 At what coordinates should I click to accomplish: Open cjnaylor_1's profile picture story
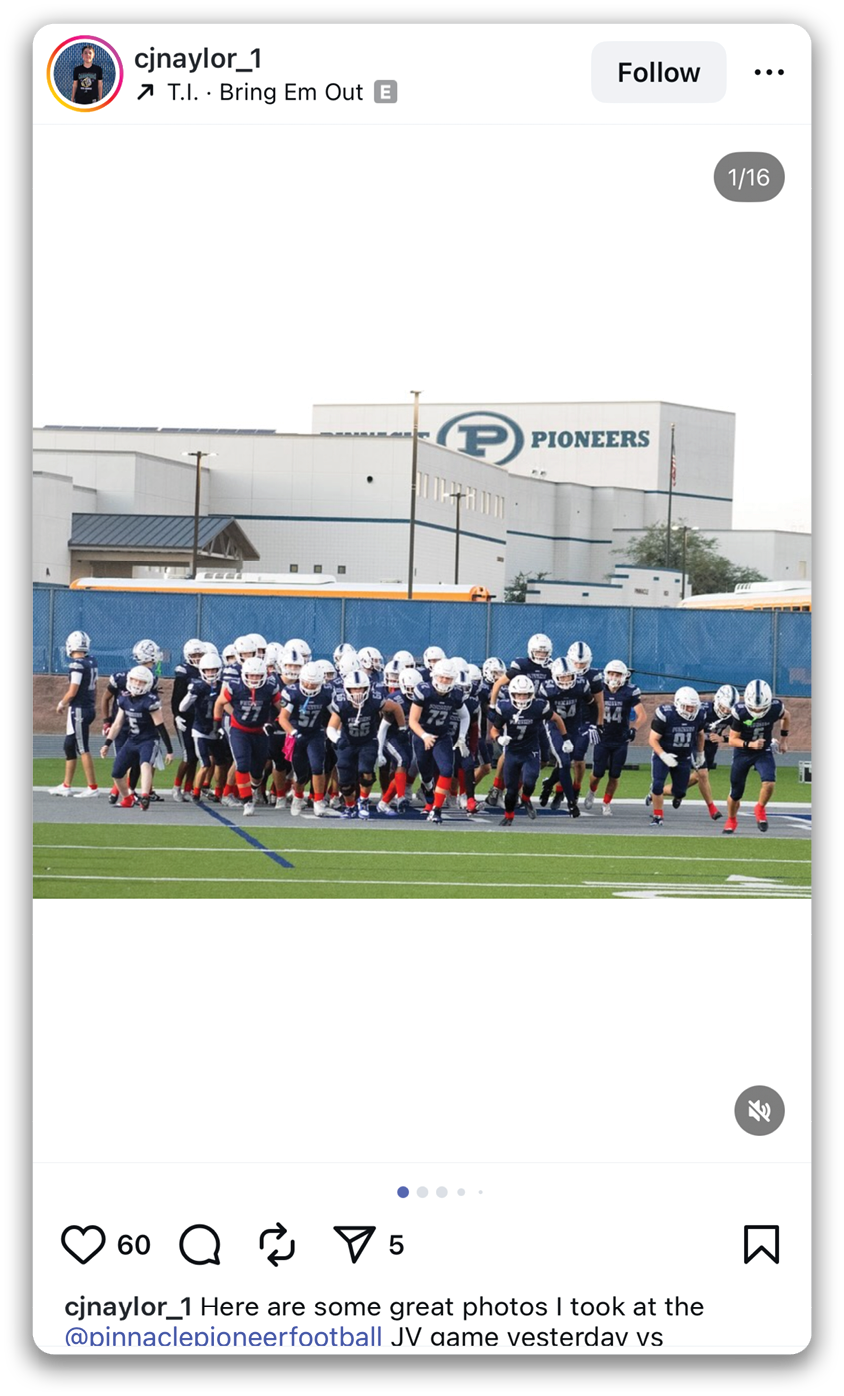pyautogui.click(x=85, y=73)
